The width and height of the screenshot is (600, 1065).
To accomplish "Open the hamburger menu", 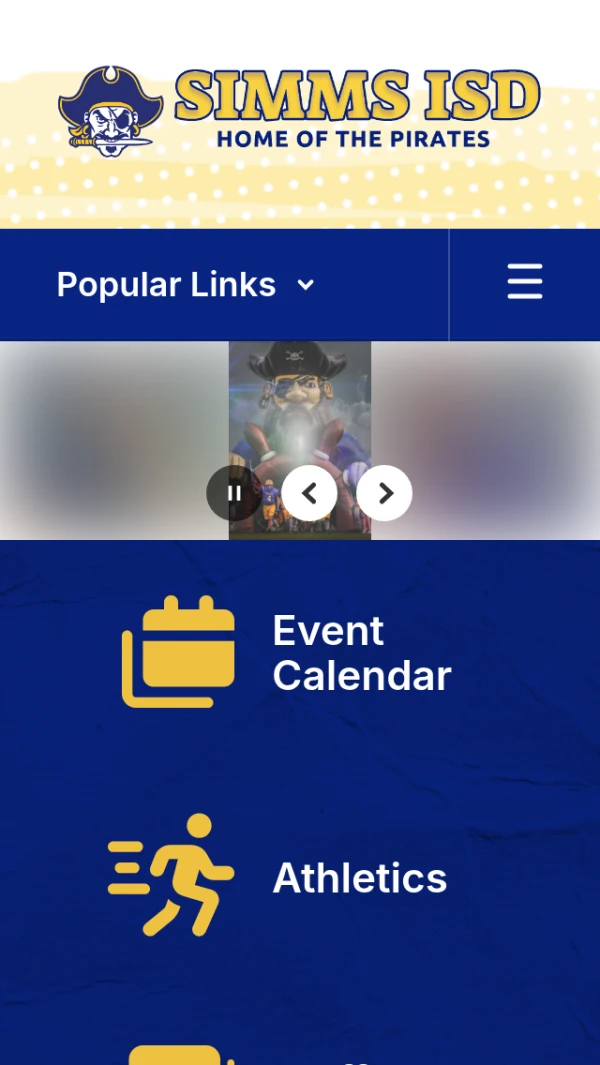I will [525, 281].
